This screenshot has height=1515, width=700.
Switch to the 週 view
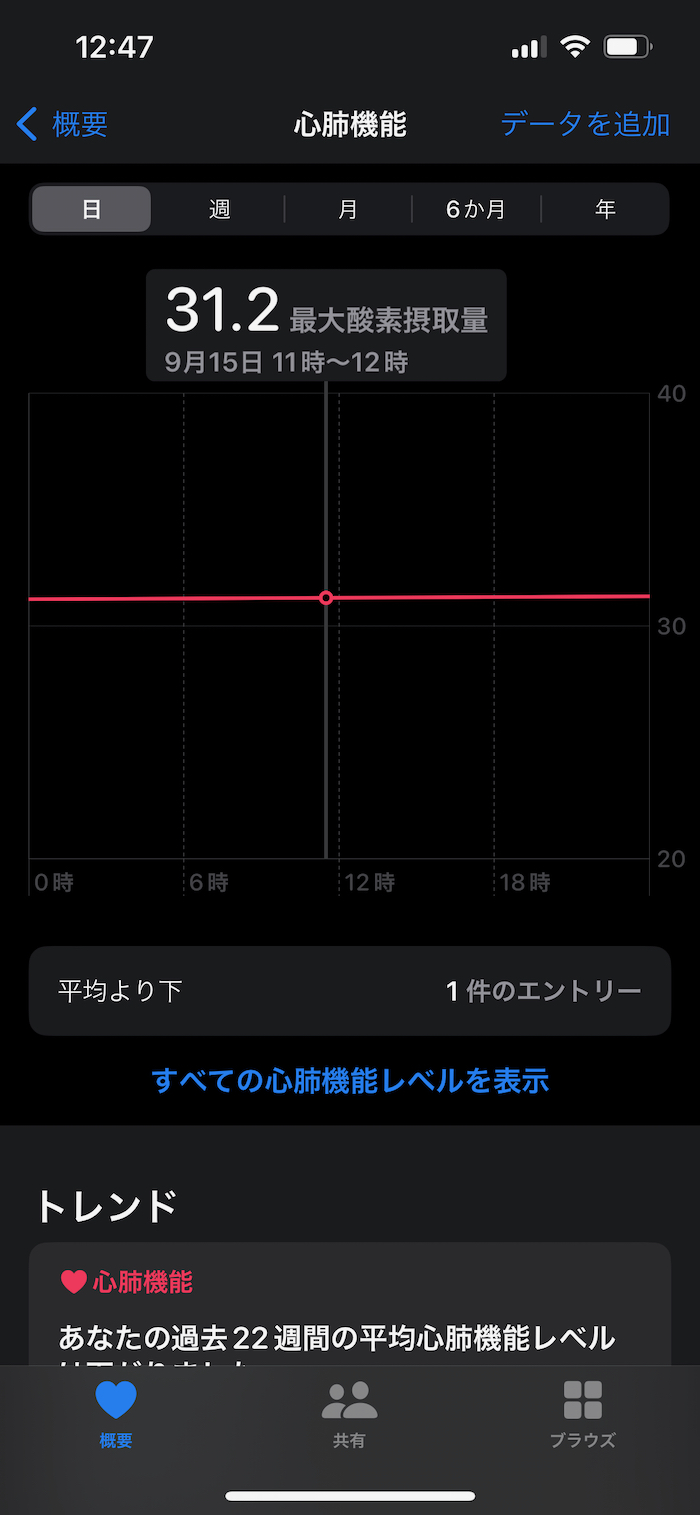click(220, 209)
